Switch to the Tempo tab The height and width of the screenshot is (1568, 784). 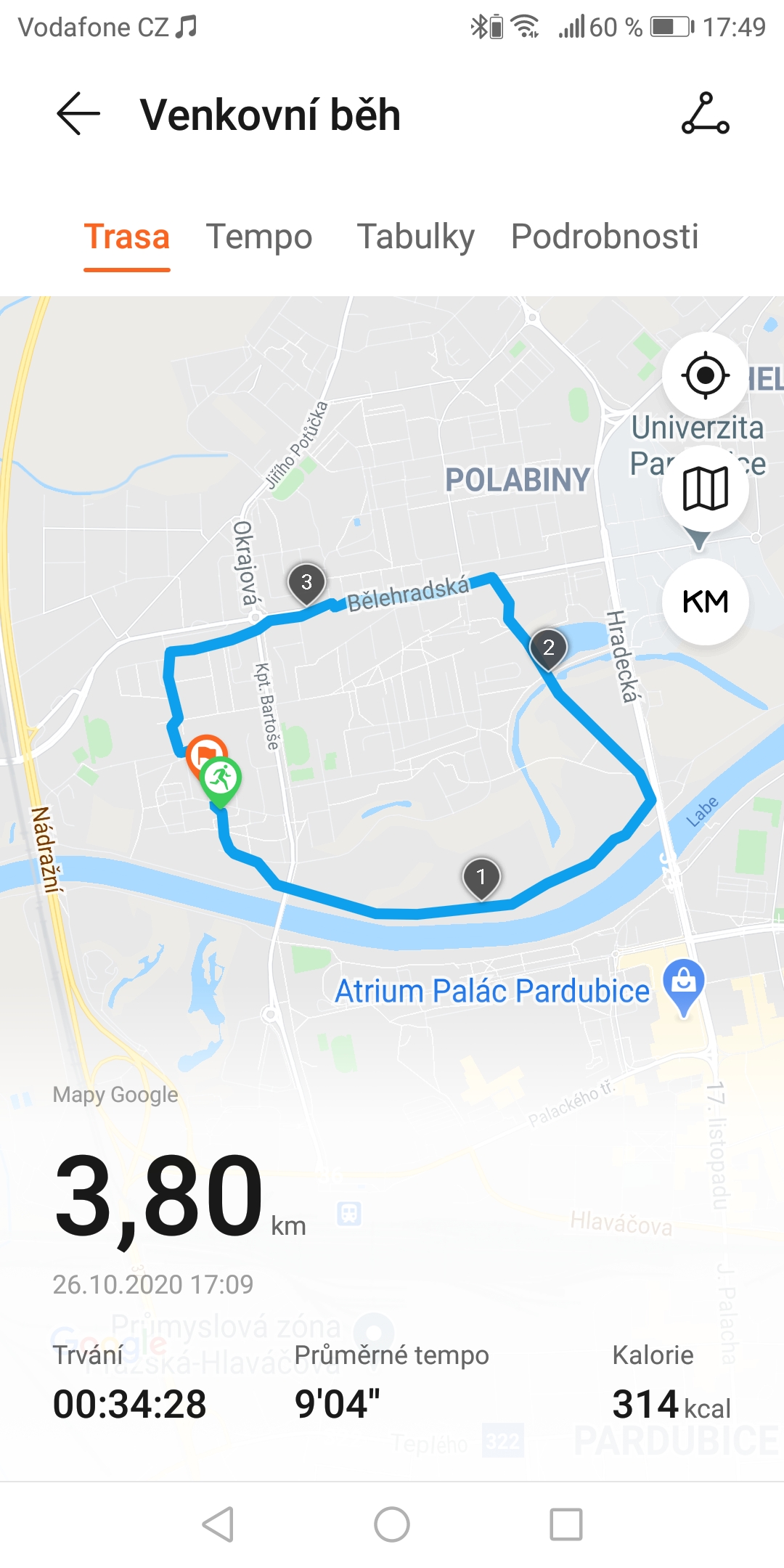pyautogui.click(x=259, y=237)
